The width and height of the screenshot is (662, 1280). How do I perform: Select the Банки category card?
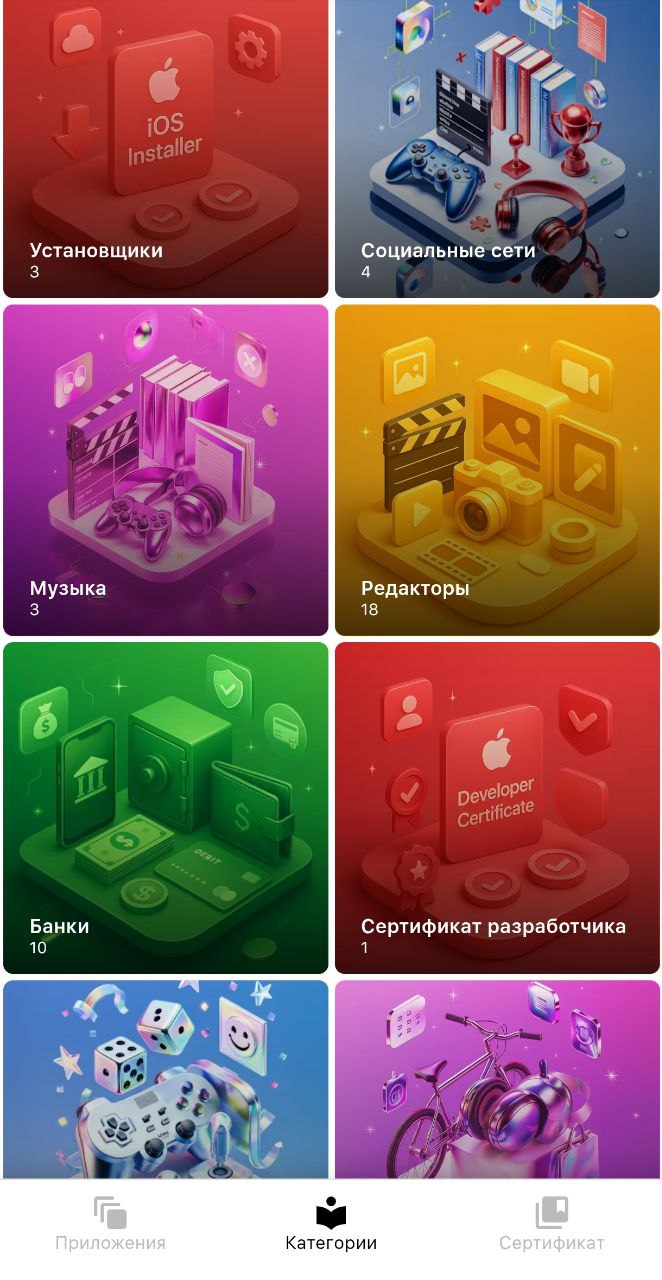pos(166,808)
